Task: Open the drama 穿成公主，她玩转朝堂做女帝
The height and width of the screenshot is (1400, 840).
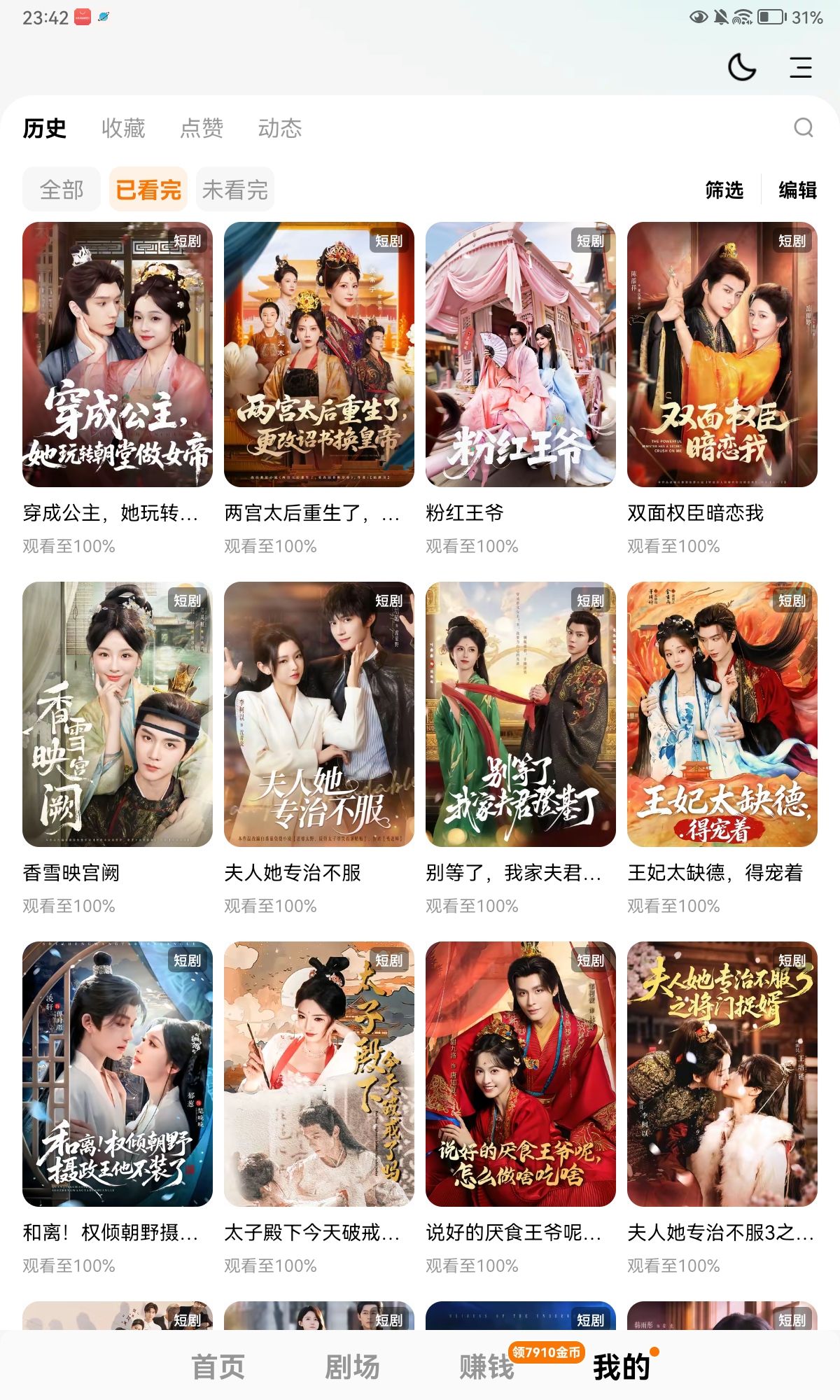Action: point(117,354)
